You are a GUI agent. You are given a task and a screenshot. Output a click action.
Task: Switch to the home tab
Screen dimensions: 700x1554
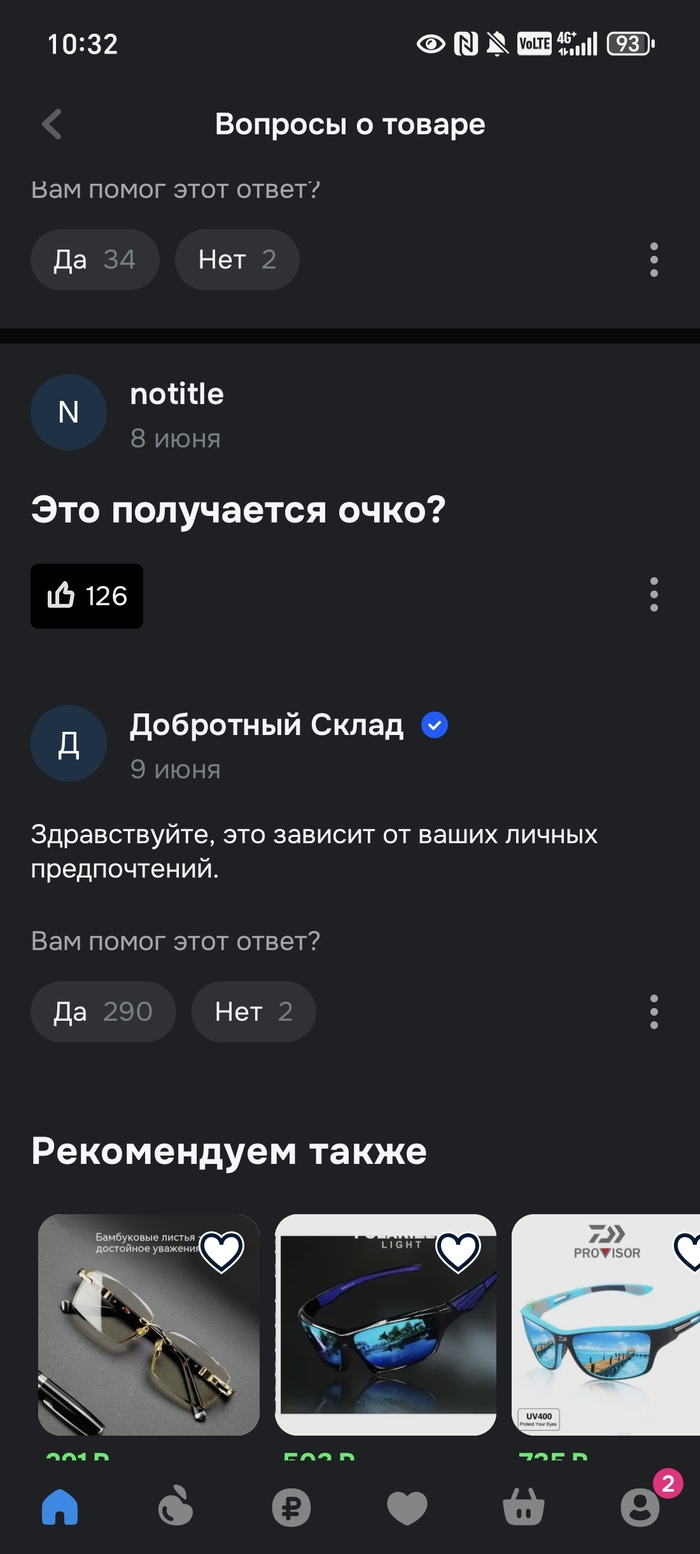[x=60, y=1507]
